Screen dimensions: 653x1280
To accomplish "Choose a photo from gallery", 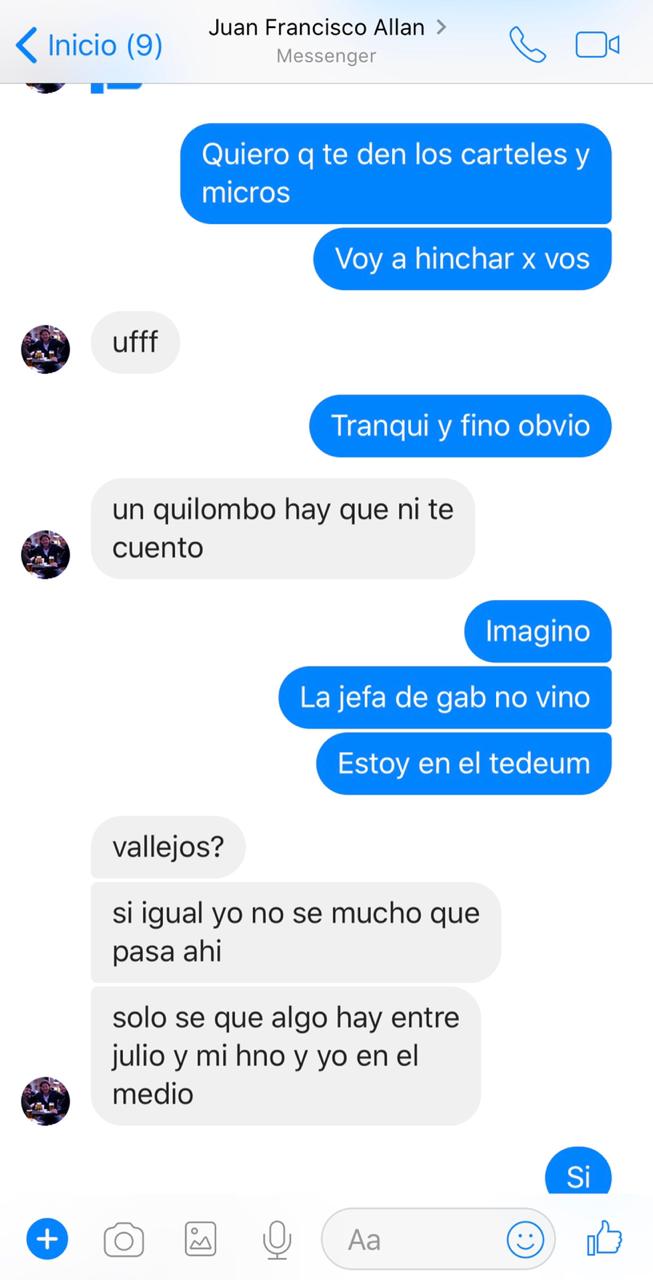I will coord(200,1240).
